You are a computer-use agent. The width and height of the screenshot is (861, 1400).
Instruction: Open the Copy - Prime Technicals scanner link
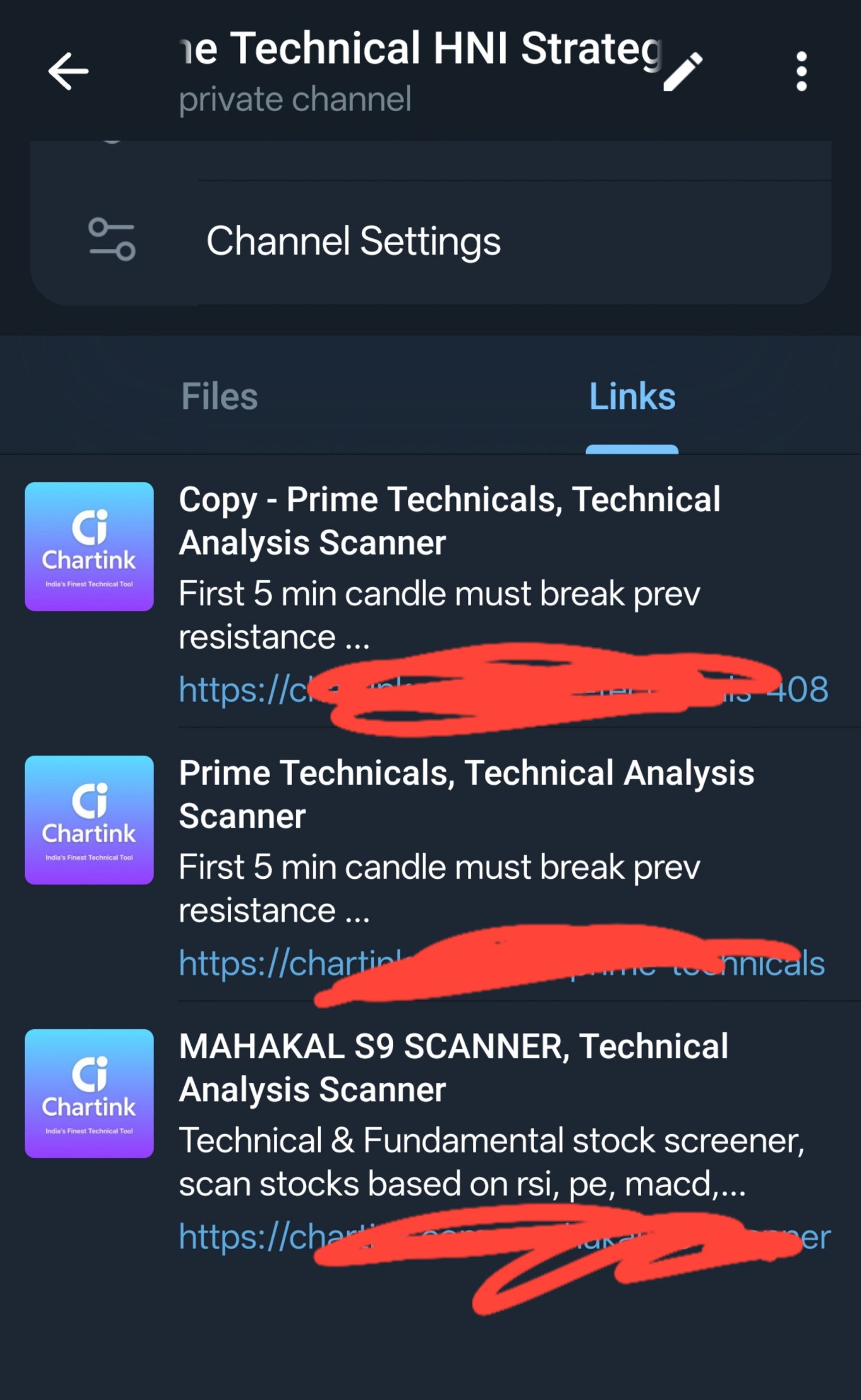point(449,521)
